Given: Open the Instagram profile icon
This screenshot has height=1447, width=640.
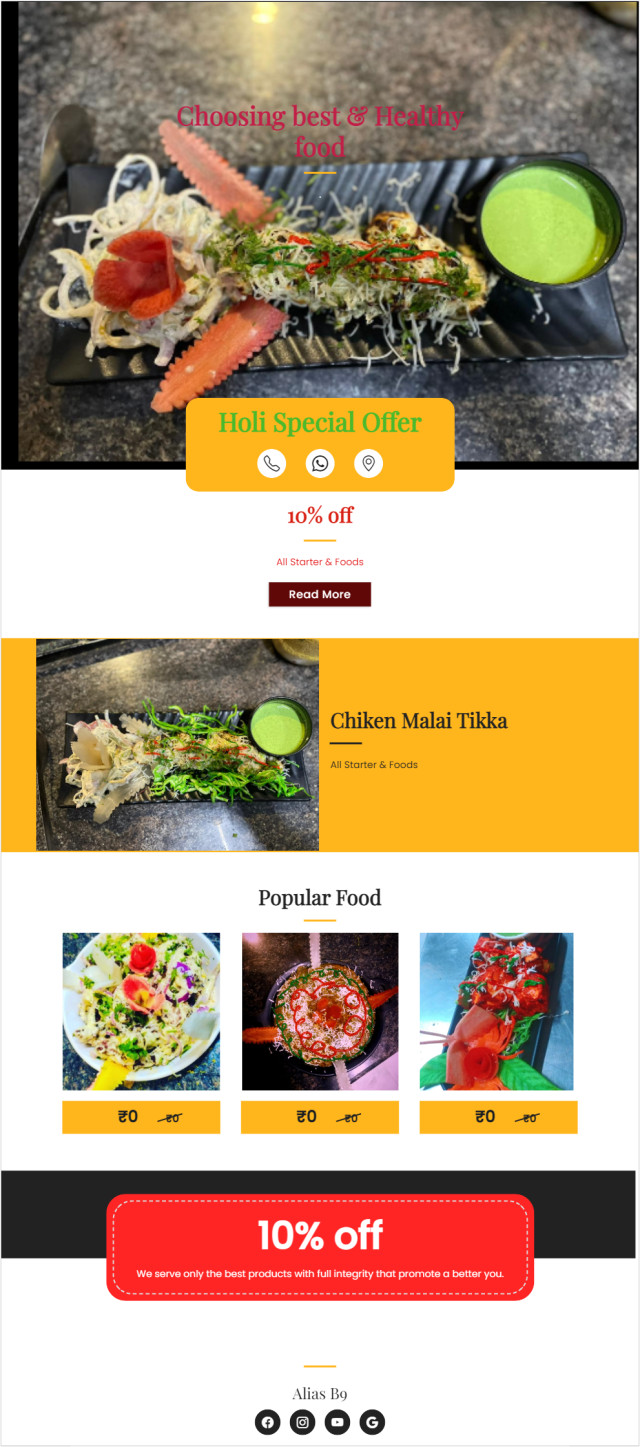Looking at the screenshot, I should point(303,1422).
